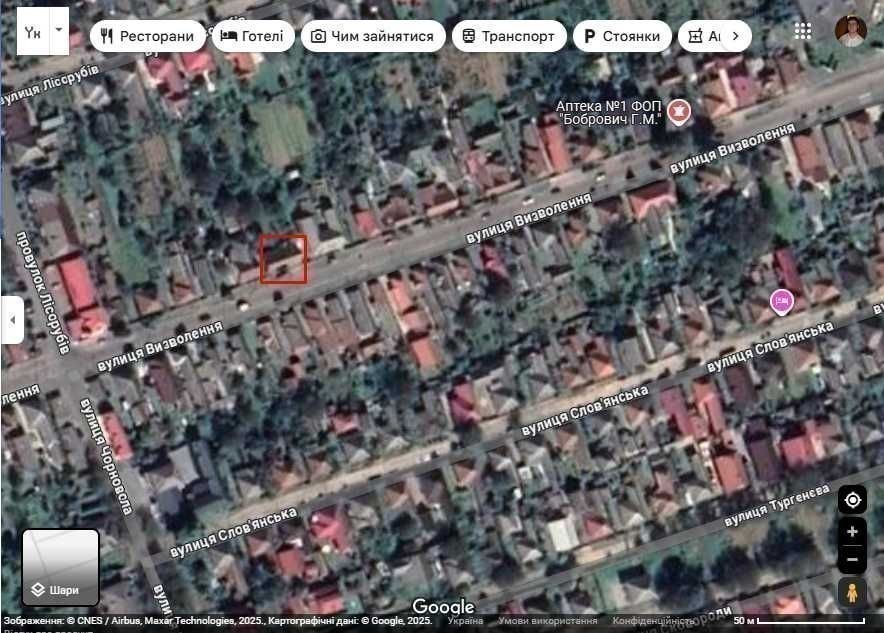Center the map on my location

pyautogui.click(x=852, y=499)
